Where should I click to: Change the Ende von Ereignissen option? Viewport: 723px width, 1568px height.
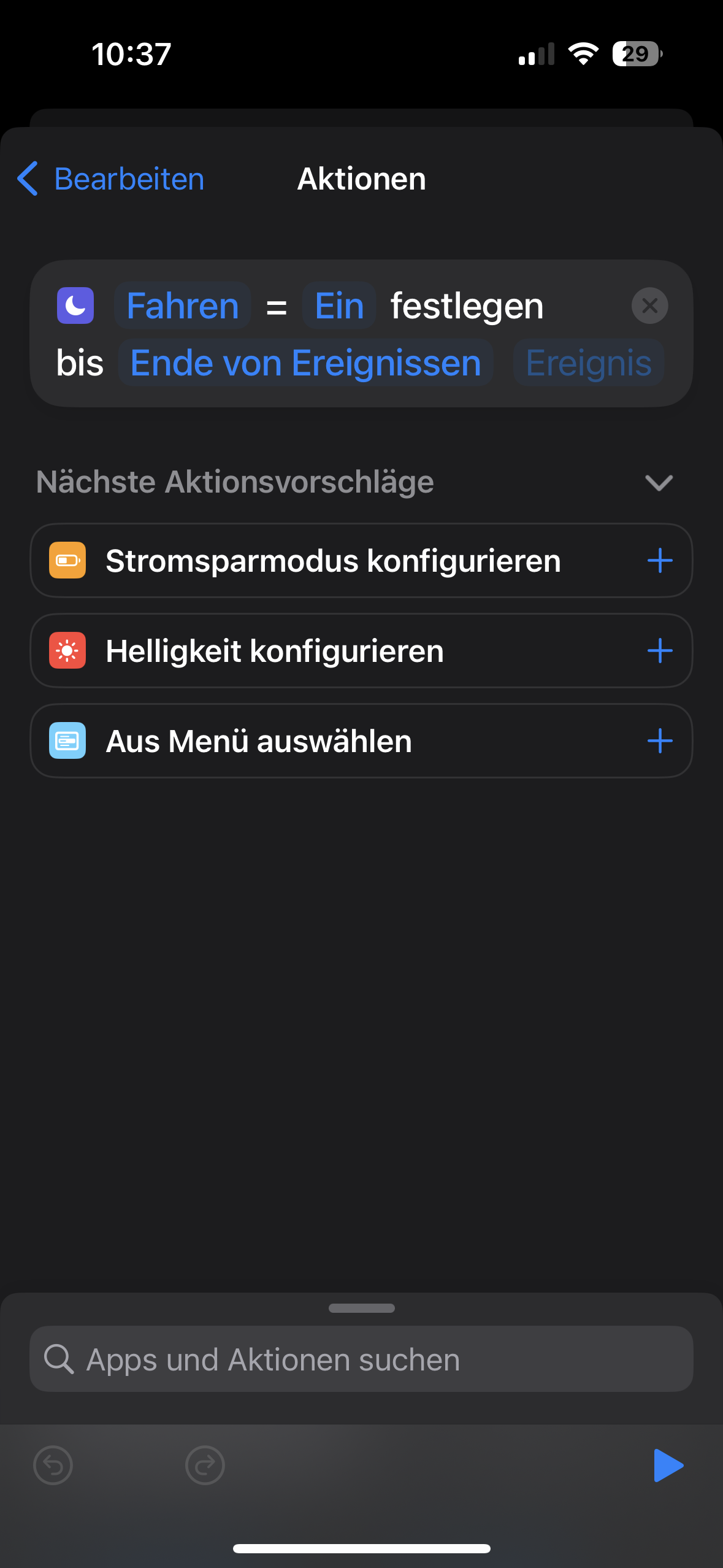(x=305, y=363)
